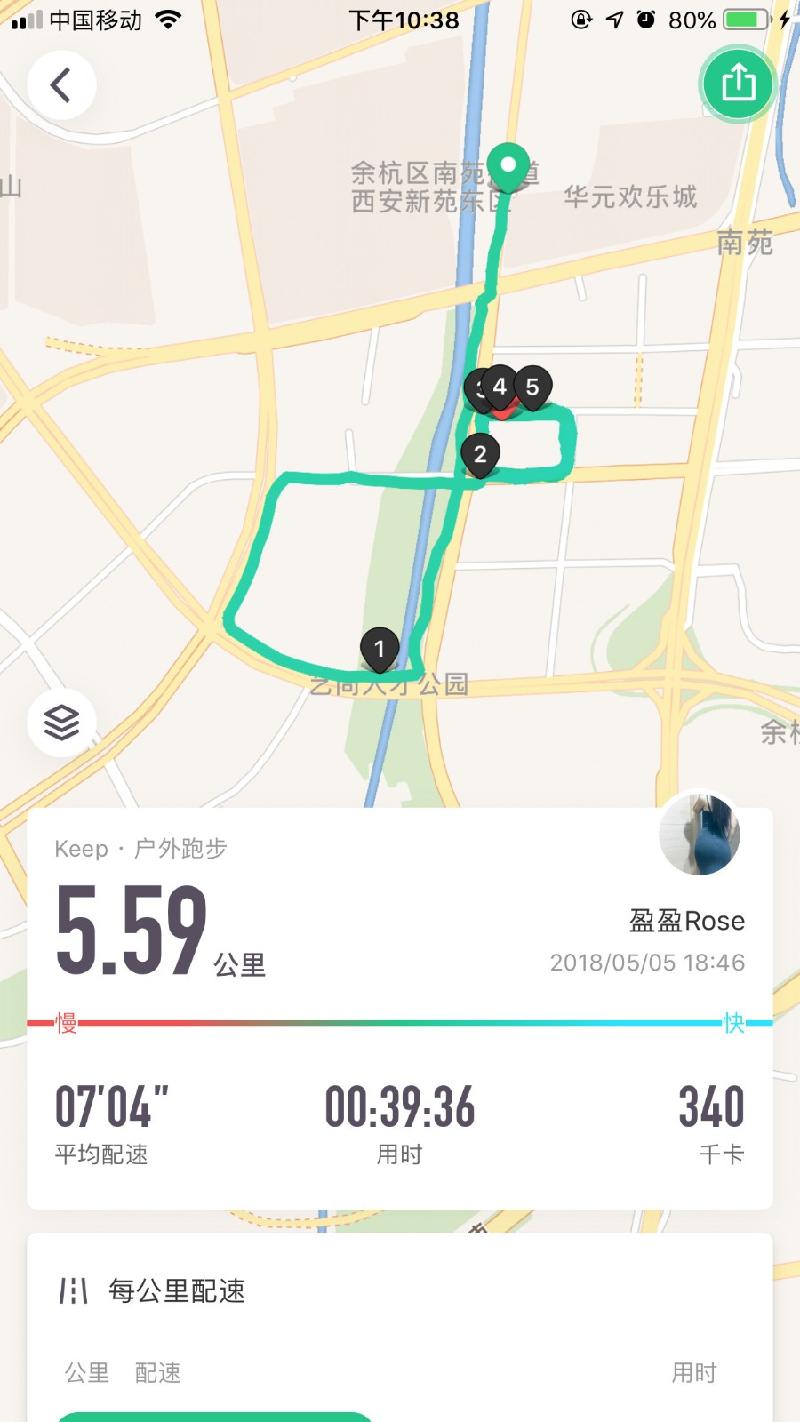Screen dimensions: 800x1422
Task: Share this running record
Action: (738, 83)
